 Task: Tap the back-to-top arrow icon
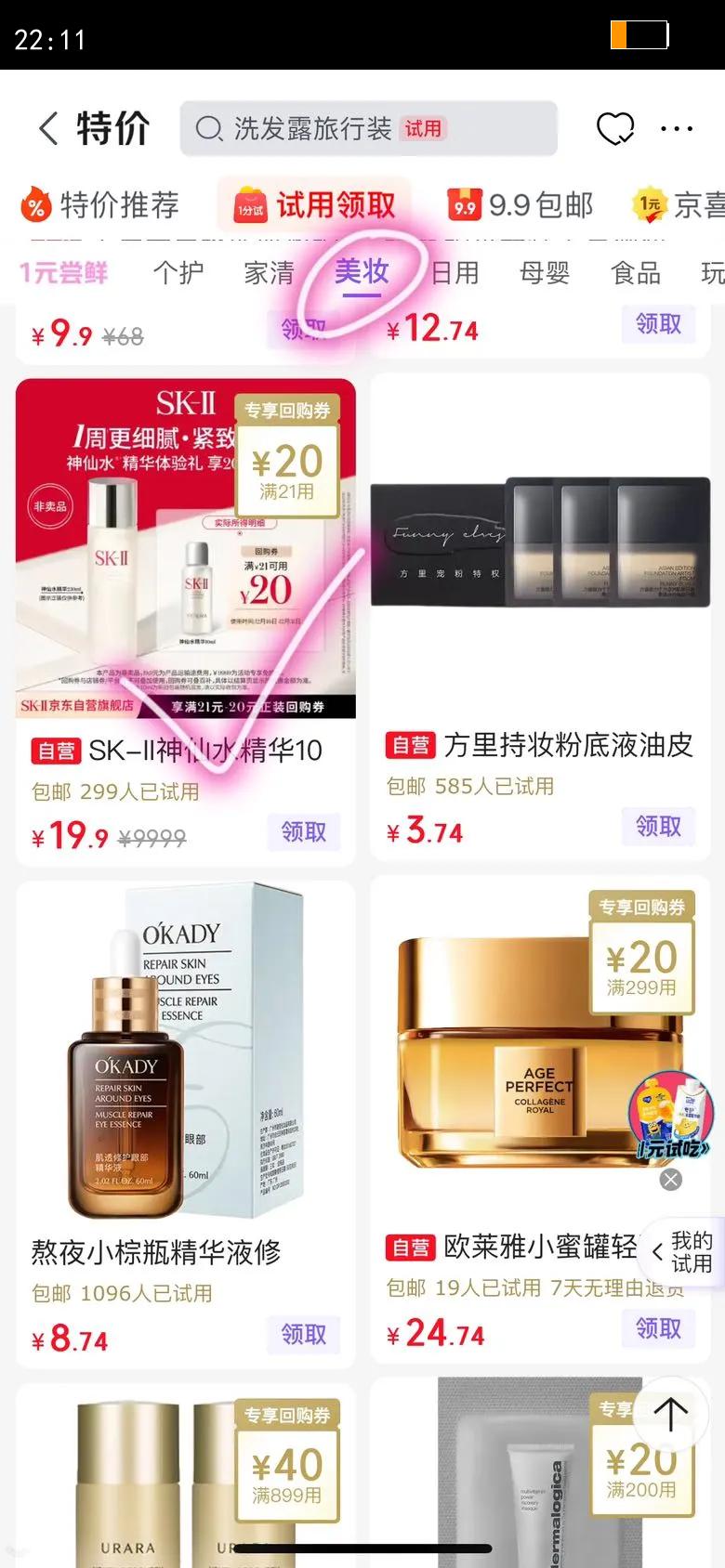click(x=671, y=1414)
